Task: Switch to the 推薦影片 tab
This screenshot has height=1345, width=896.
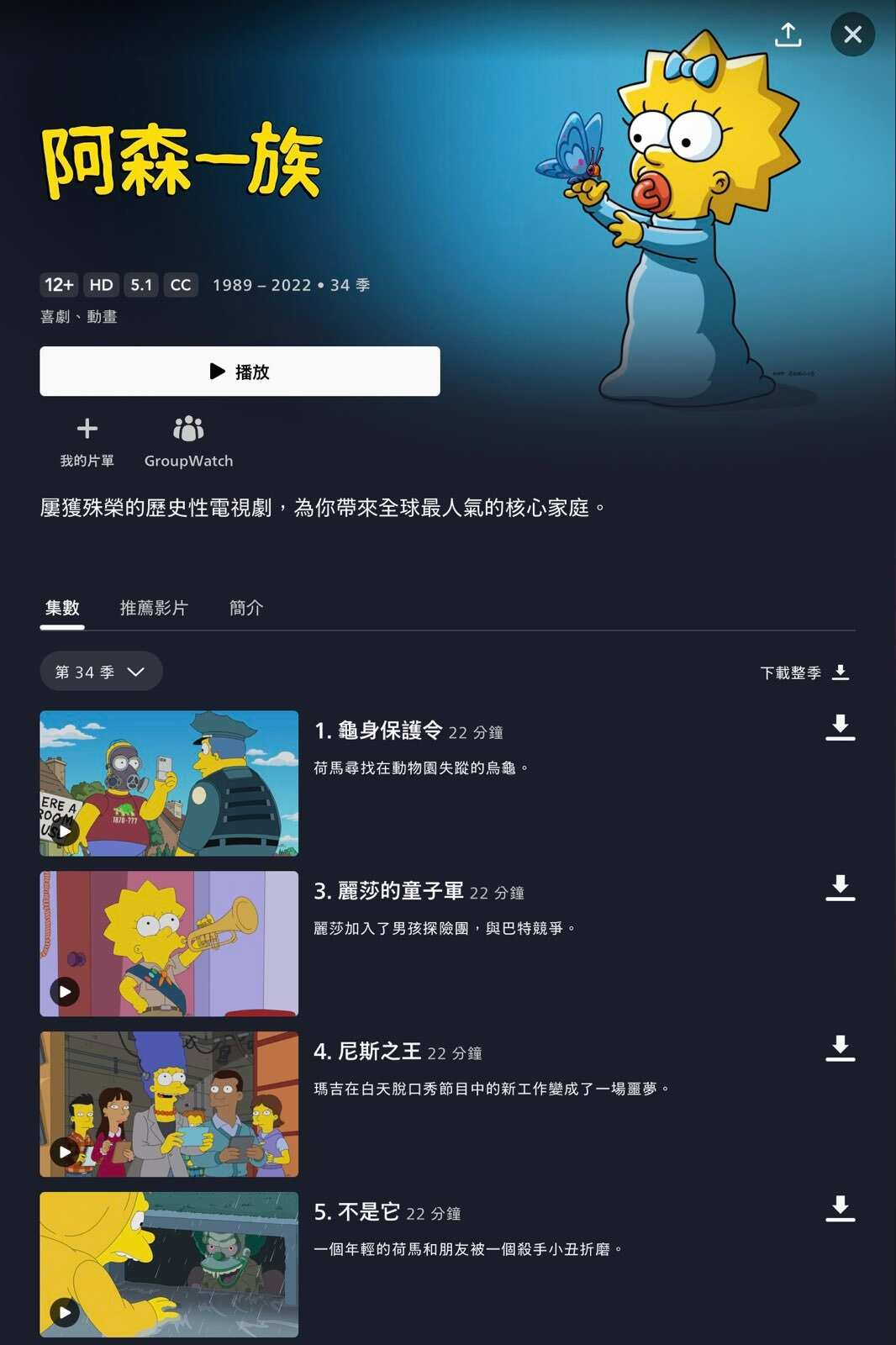Action: (154, 607)
